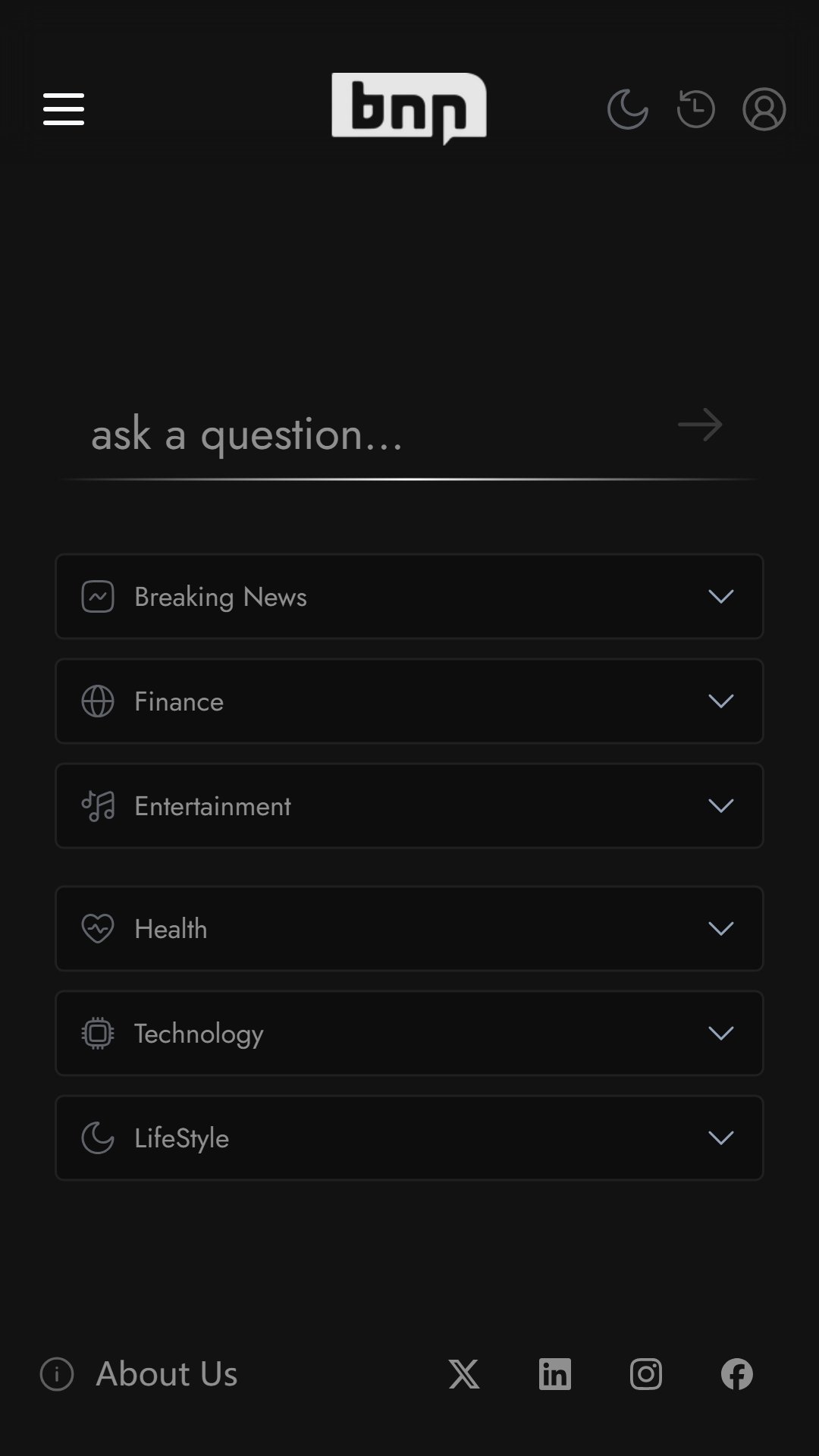Expand the LifeStyle section

pyautogui.click(x=409, y=1138)
